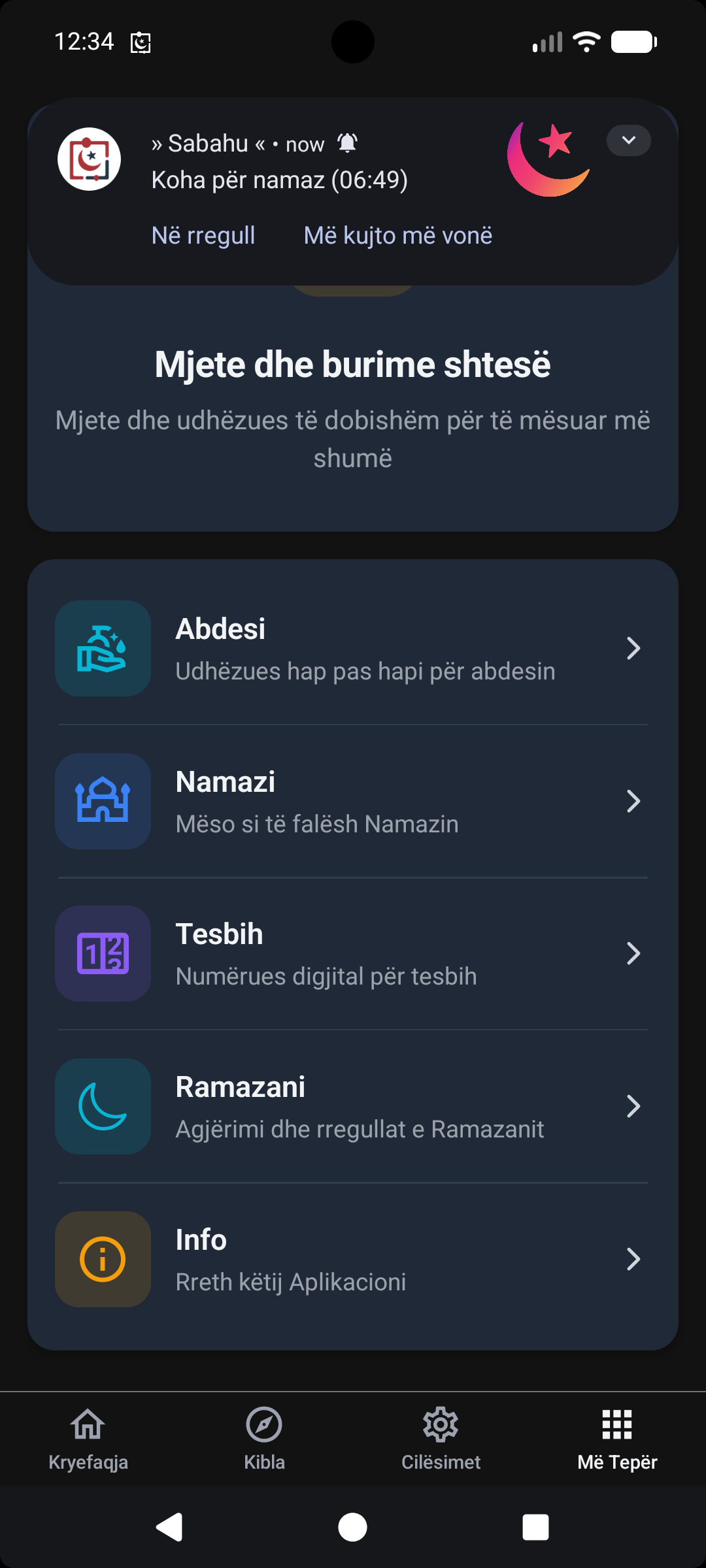The width and height of the screenshot is (706, 1568).
Task: Go to the system home screen
Action: [352, 1527]
